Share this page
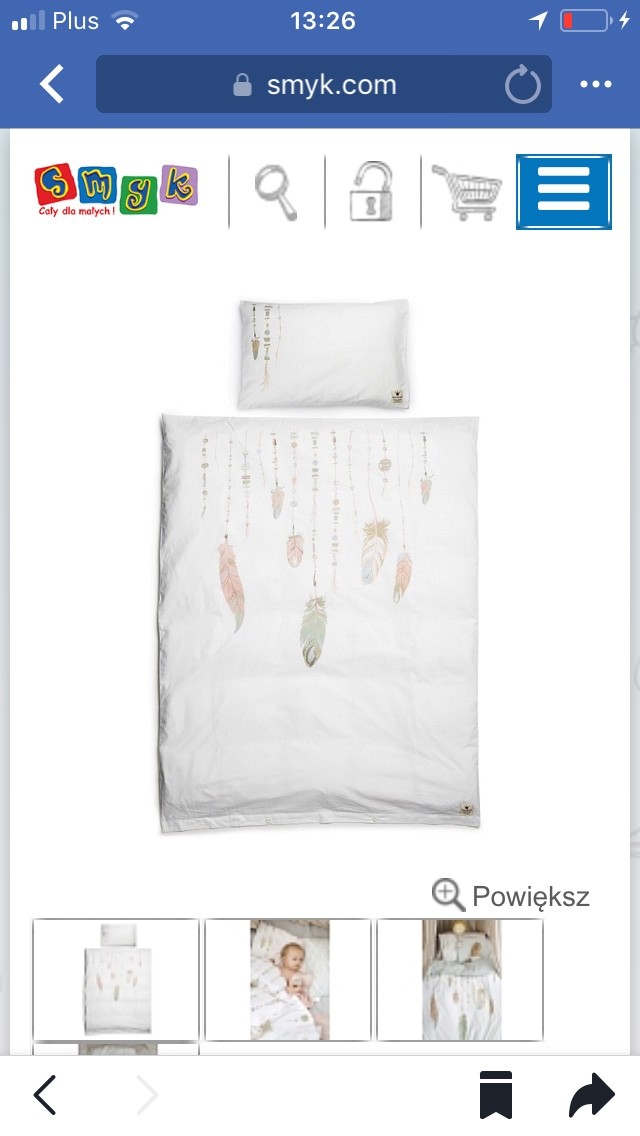Screen dimensions: 640x1136 pyautogui.click(x=591, y=1095)
